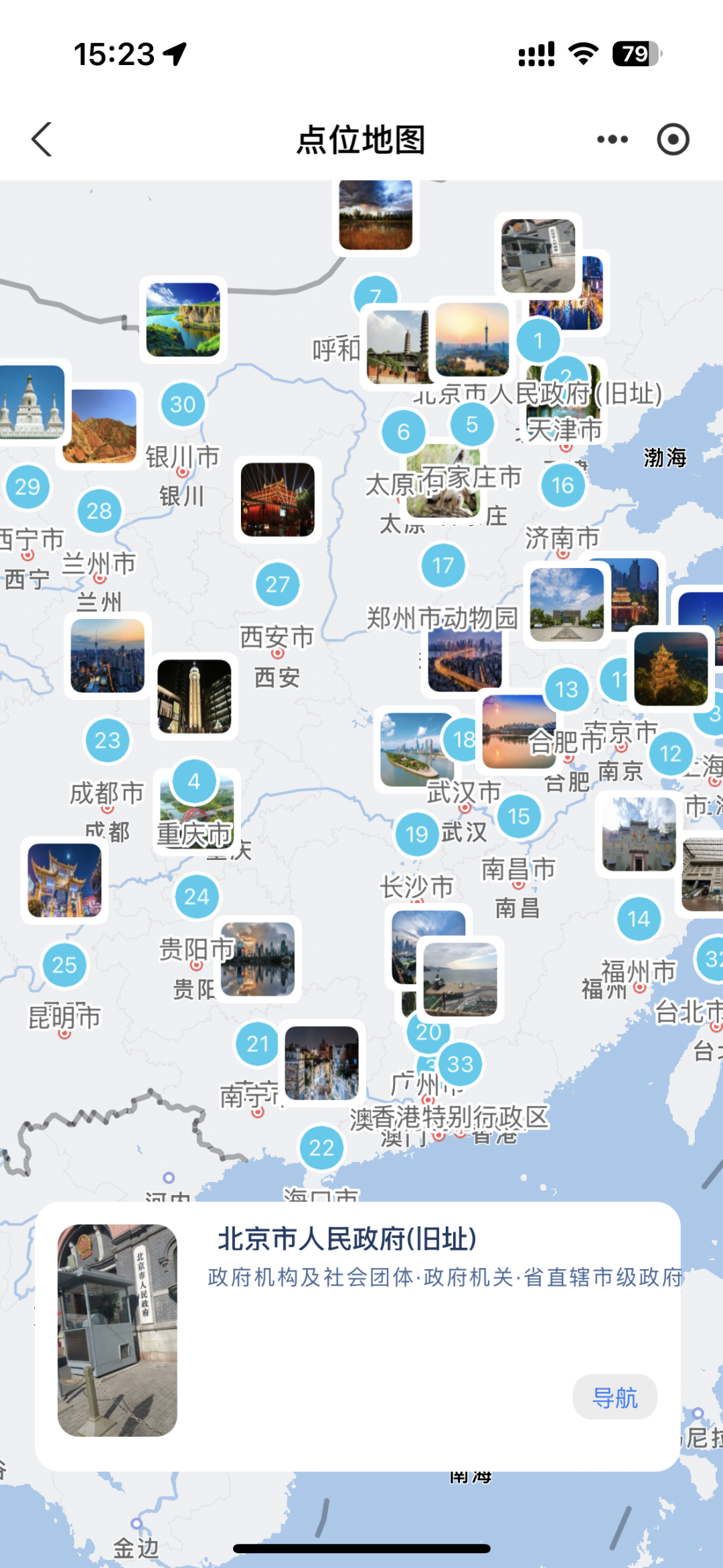Select map marker number 27
Image resolution: width=723 pixels, height=1568 pixels.
tap(277, 585)
